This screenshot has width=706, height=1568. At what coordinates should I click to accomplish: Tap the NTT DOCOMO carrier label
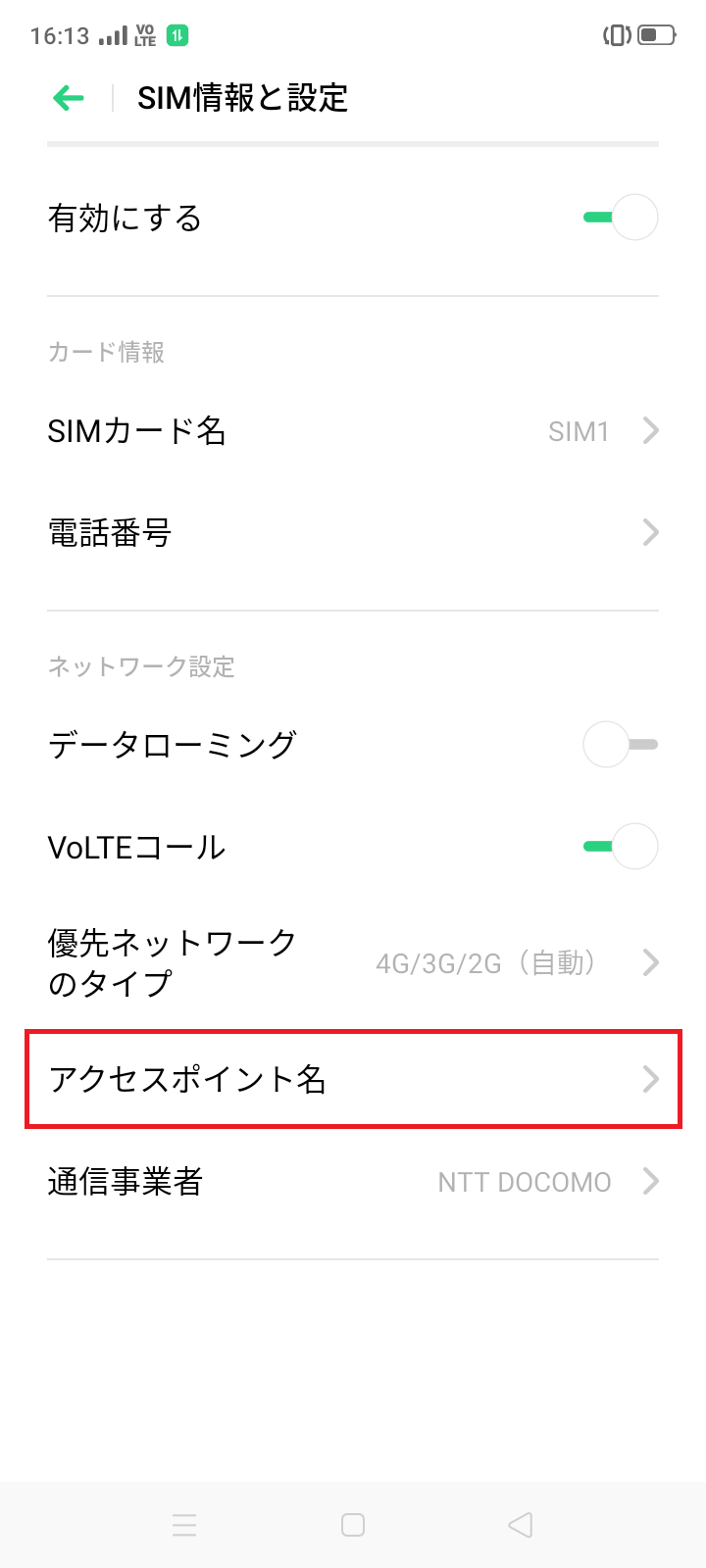pos(526,1182)
